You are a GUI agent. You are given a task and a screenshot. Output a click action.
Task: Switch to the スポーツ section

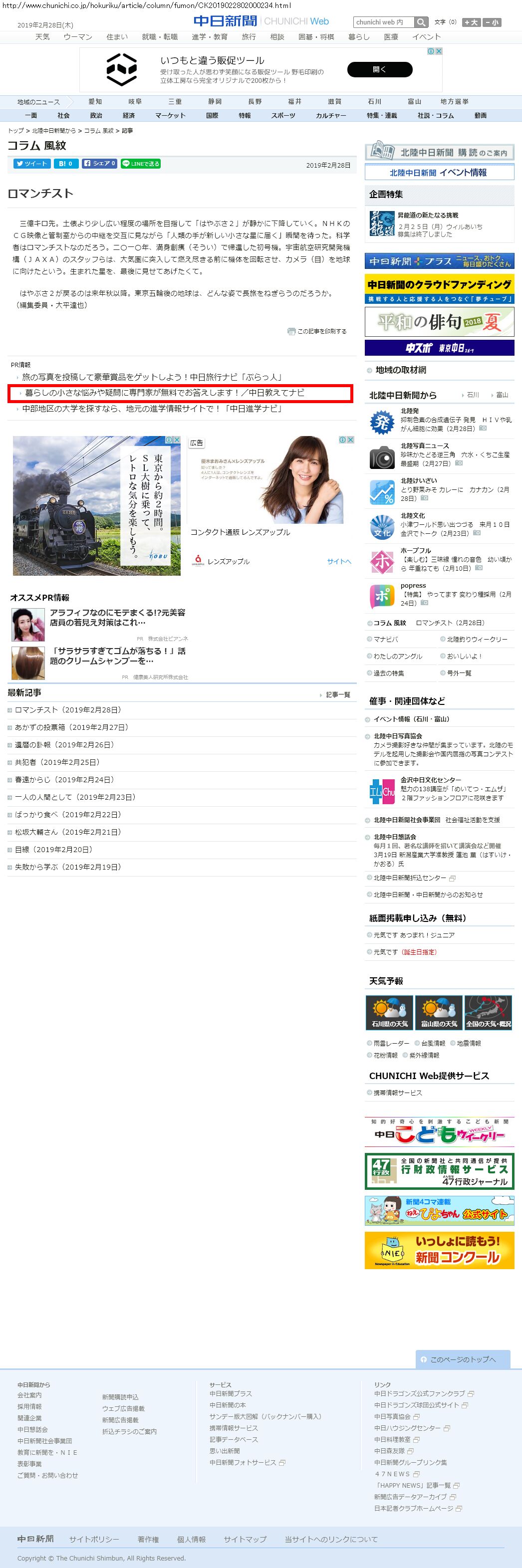click(283, 116)
